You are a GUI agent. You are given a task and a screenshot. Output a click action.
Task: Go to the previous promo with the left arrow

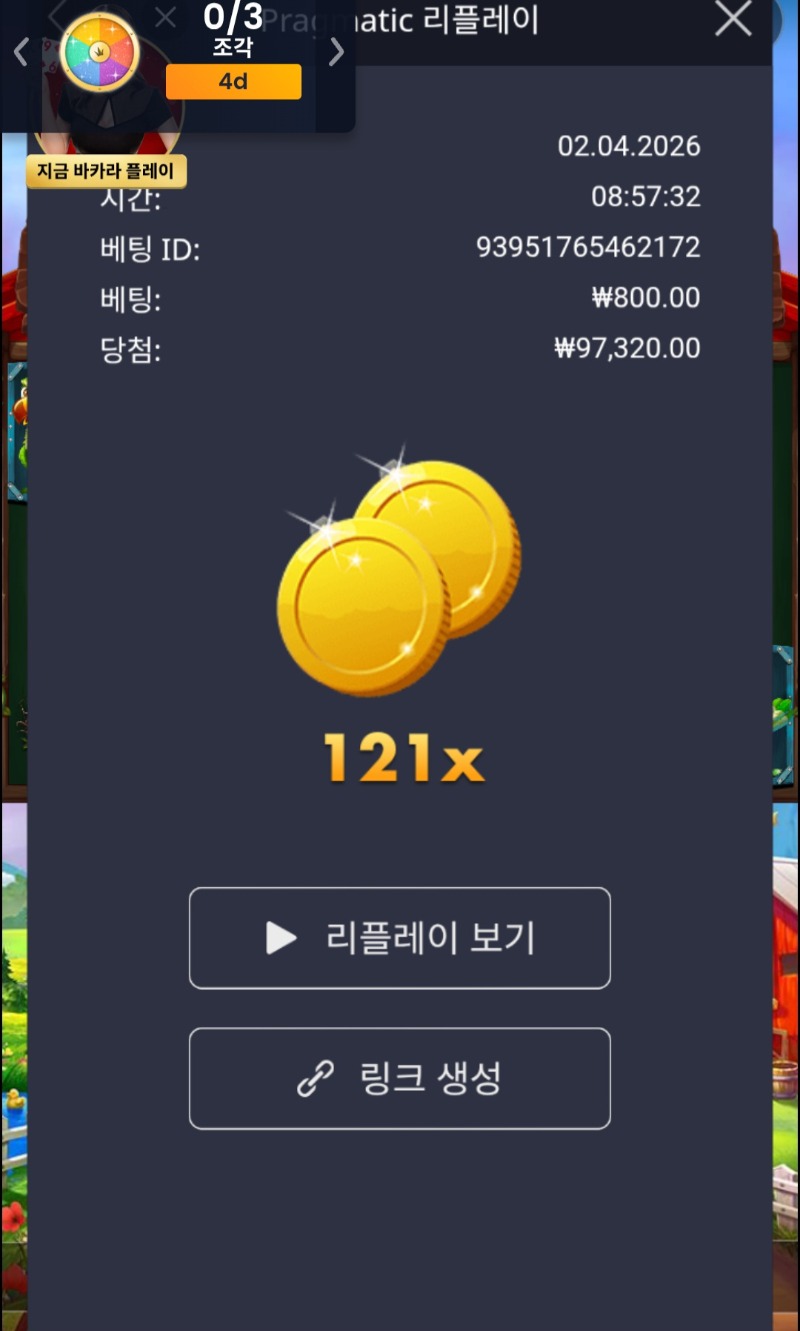[20, 52]
